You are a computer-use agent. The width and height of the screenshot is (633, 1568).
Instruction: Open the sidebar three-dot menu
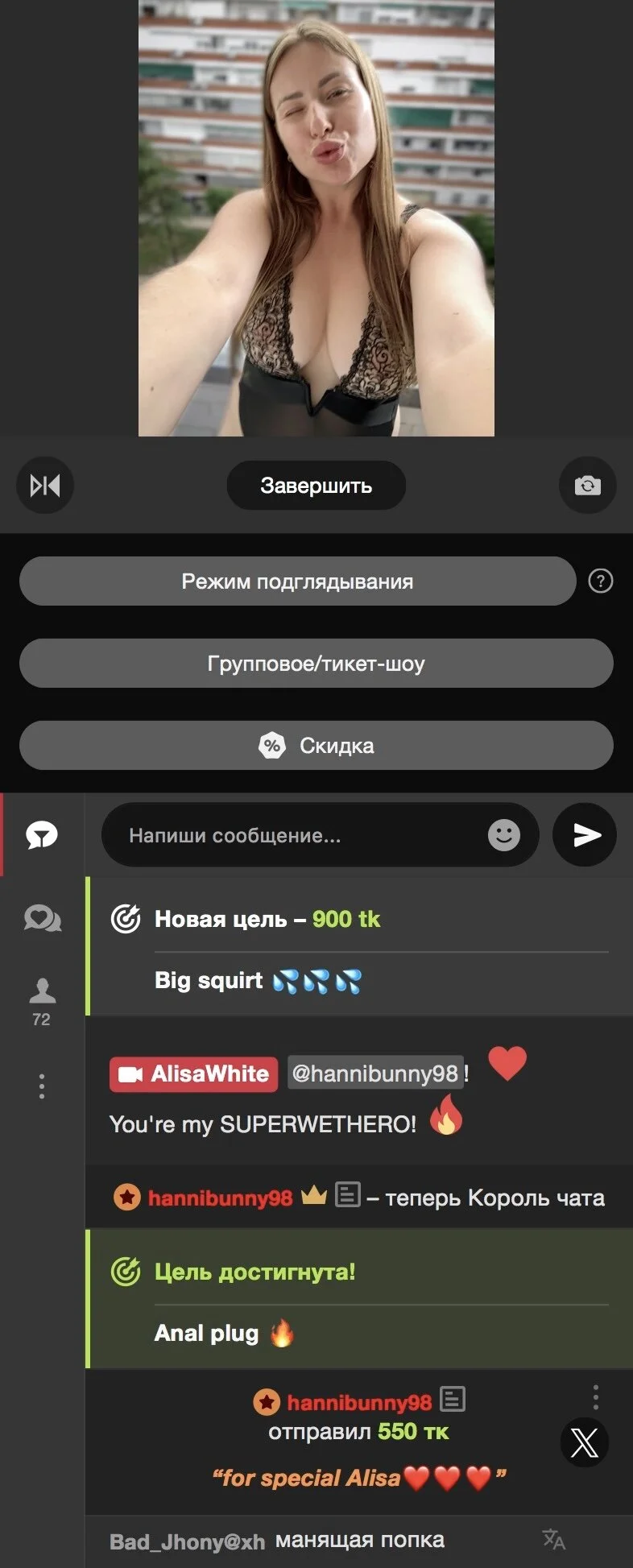[x=42, y=1086]
